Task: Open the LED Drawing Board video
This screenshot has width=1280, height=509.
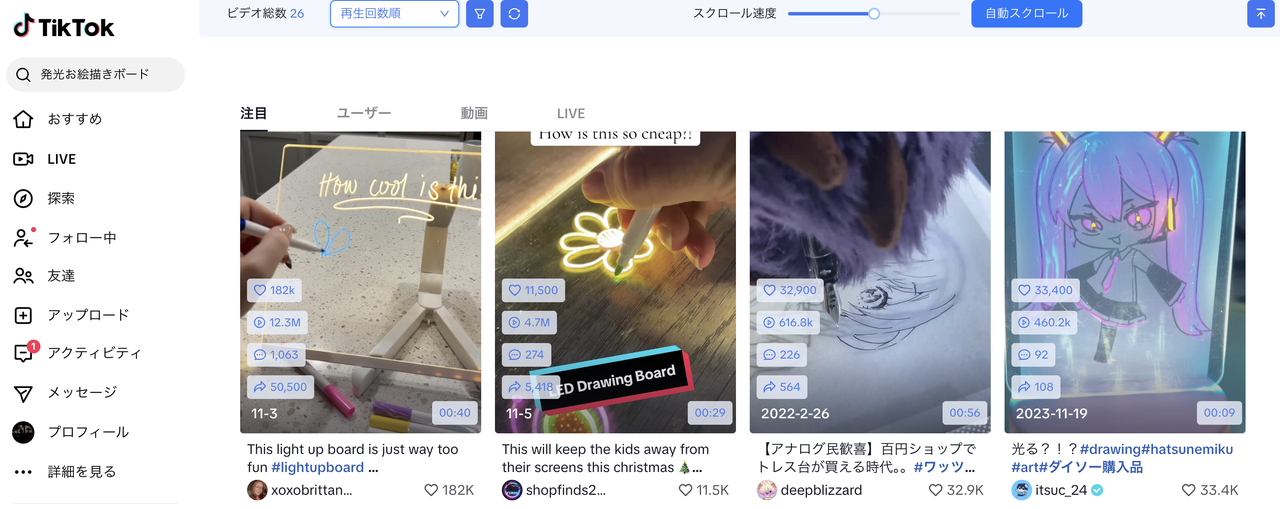Action: point(615,280)
